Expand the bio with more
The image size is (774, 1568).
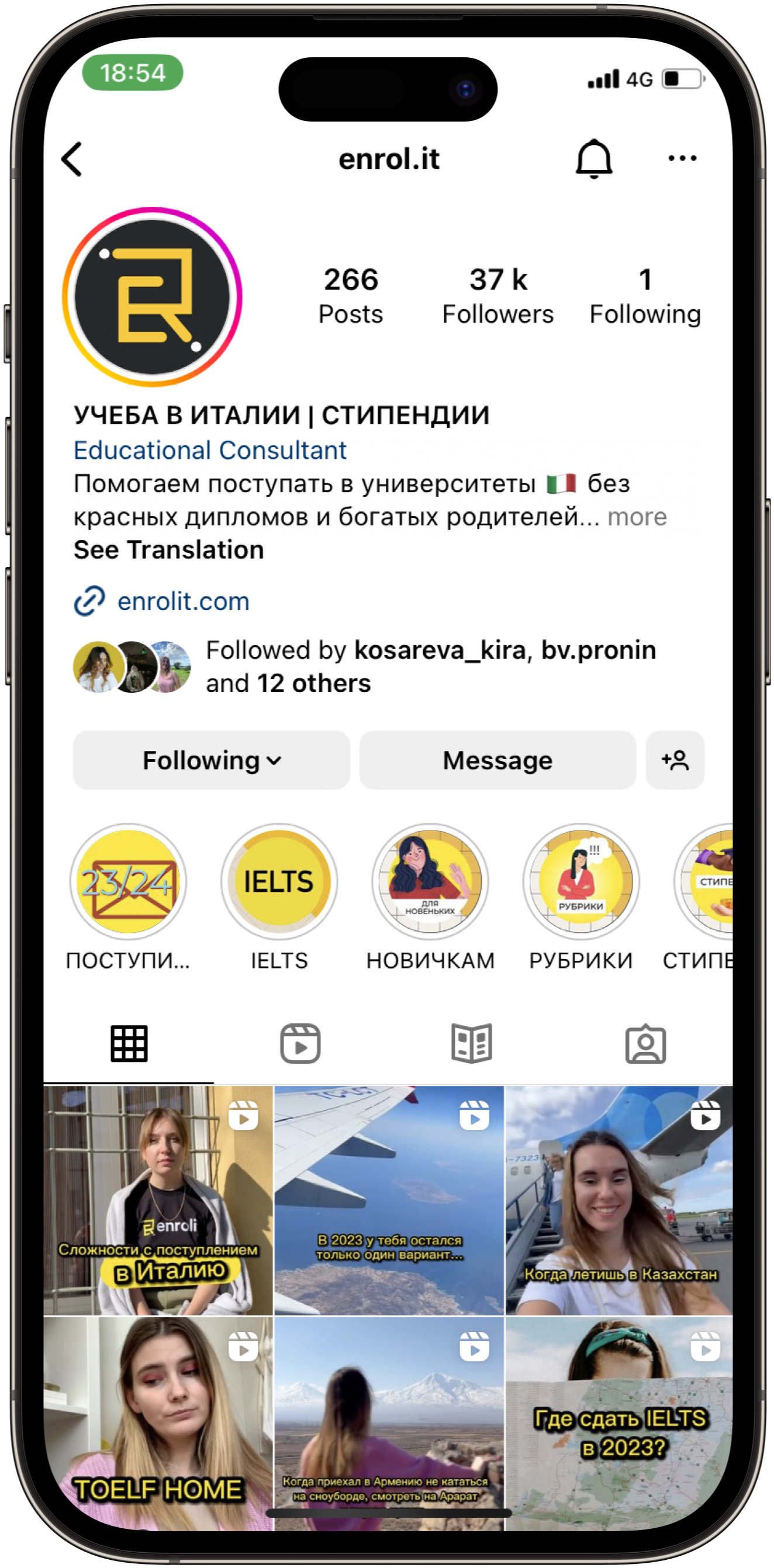(637, 517)
